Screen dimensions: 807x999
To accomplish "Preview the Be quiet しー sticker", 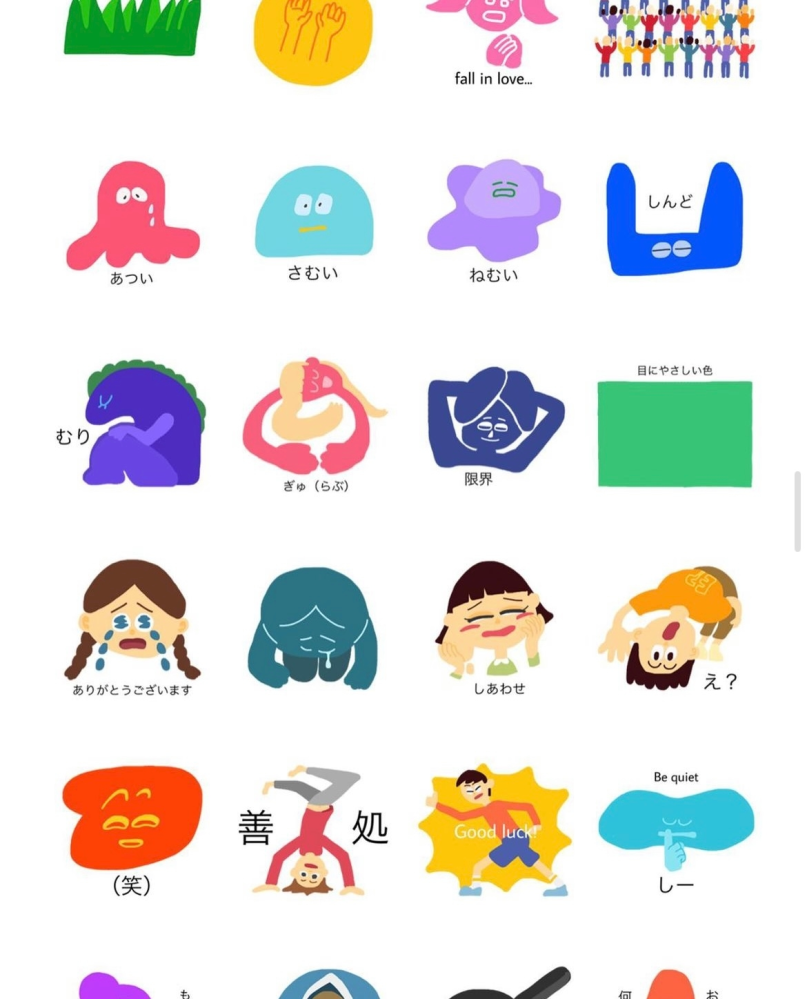I will click(x=675, y=830).
